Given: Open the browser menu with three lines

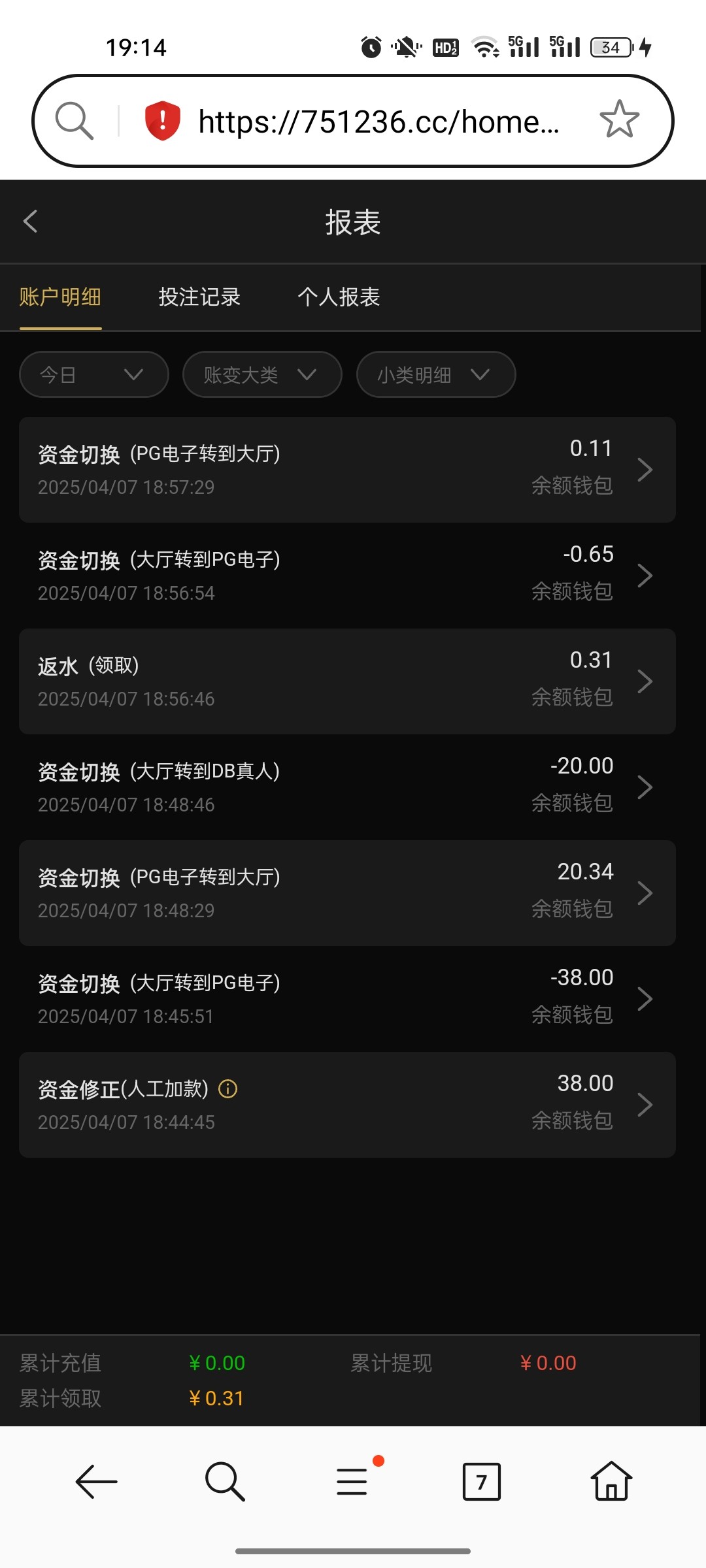Looking at the screenshot, I should (352, 1482).
